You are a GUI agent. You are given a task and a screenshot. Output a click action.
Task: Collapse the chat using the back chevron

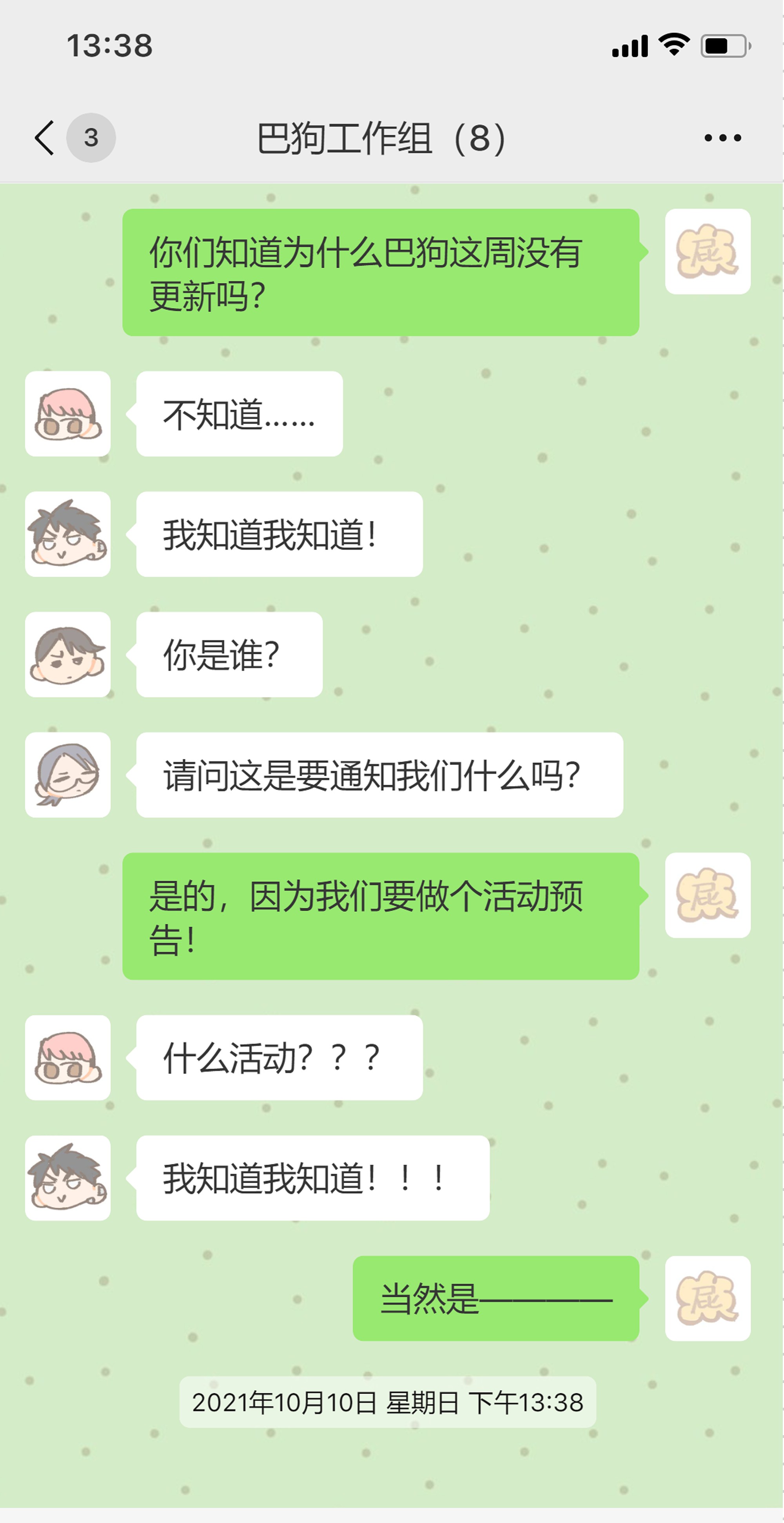click(x=44, y=137)
